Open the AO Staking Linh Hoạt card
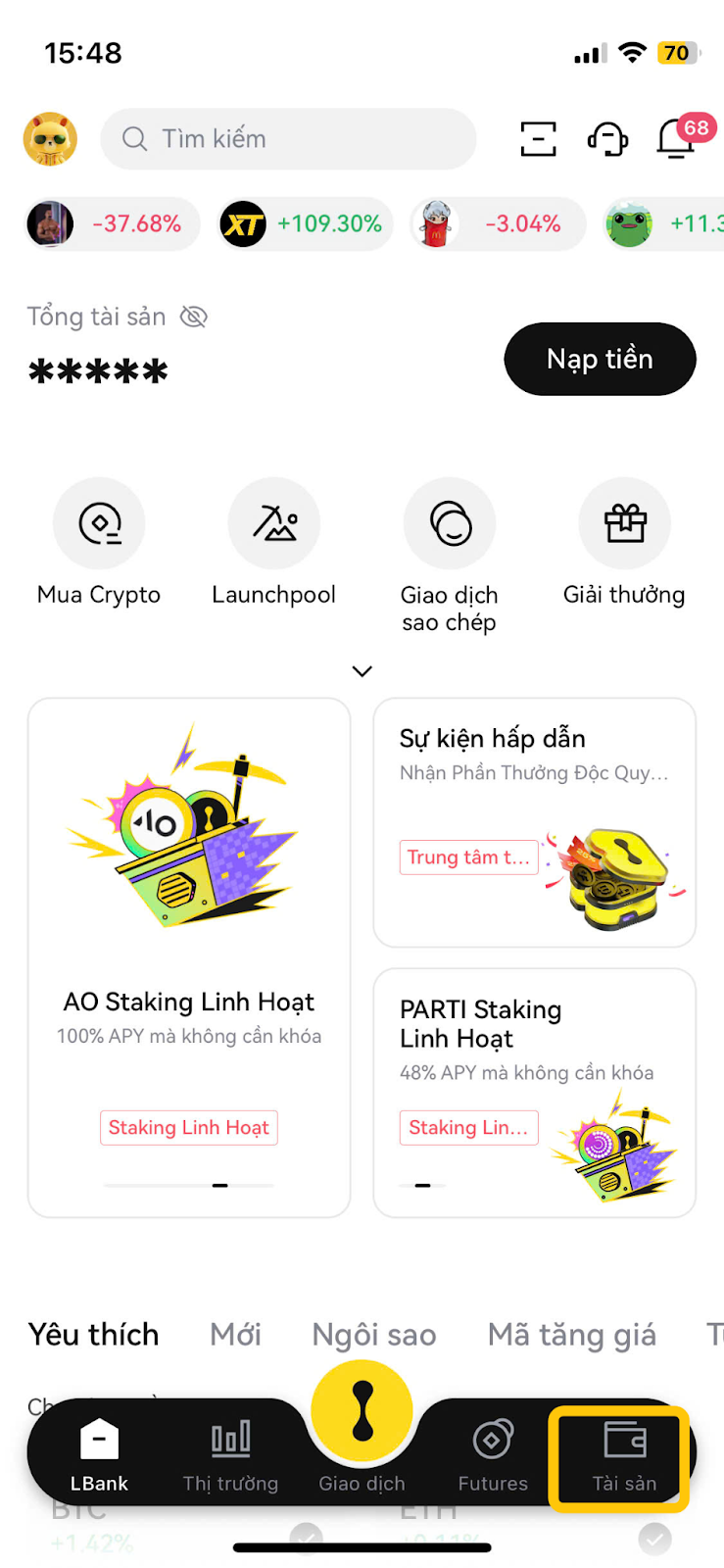Screen dimensions: 724x1568 click(x=189, y=955)
